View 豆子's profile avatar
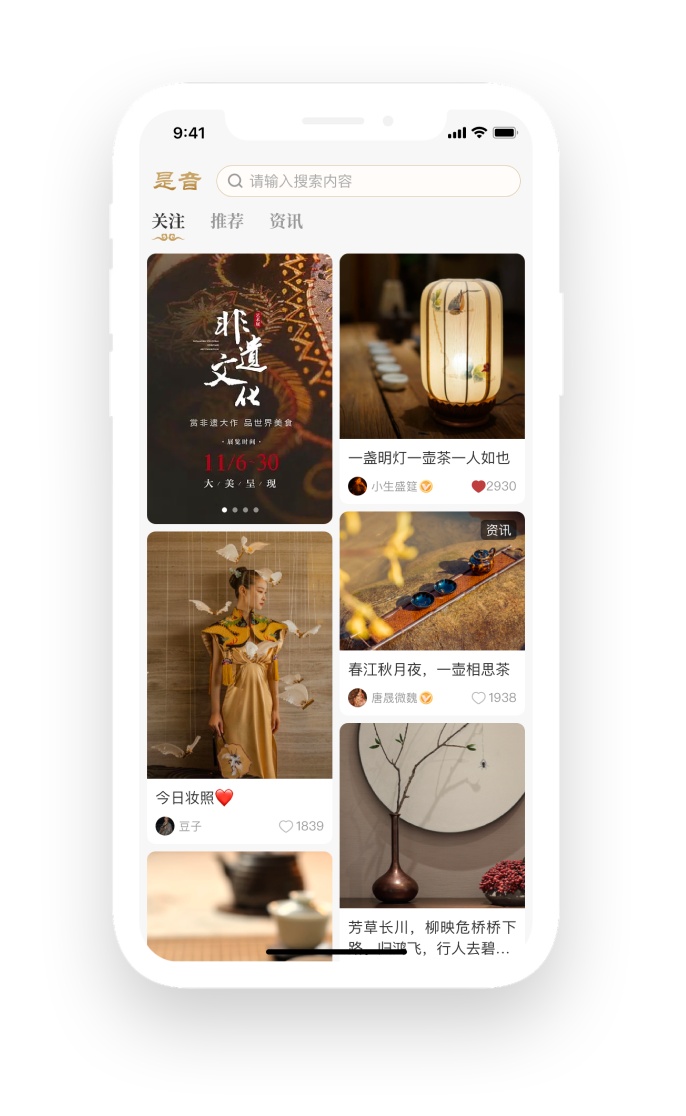Viewport: 686px width, 1116px height. pyautogui.click(x=165, y=826)
